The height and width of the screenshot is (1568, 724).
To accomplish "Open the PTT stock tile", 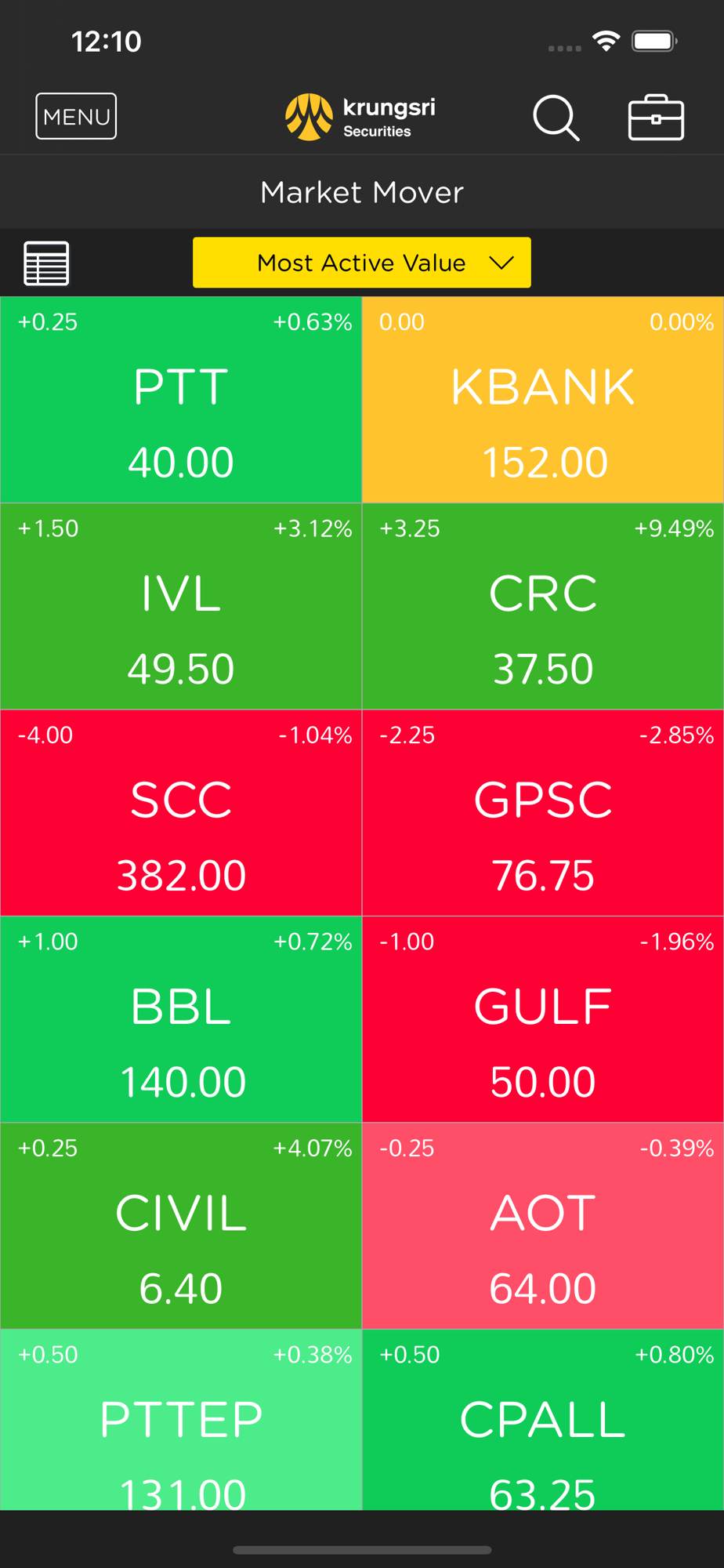I will [x=181, y=400].
